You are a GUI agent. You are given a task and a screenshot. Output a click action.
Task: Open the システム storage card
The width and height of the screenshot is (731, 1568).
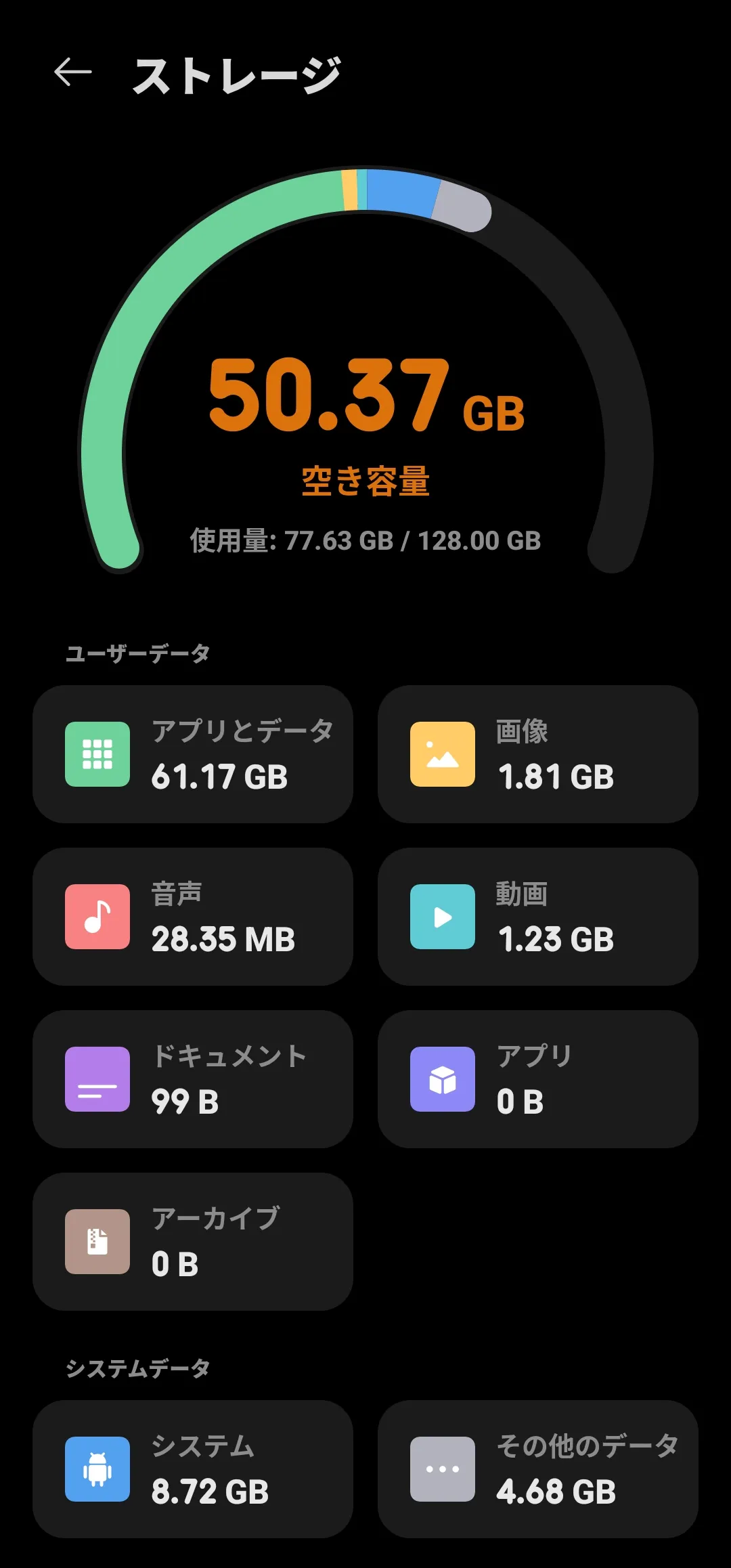(193, 1469)
